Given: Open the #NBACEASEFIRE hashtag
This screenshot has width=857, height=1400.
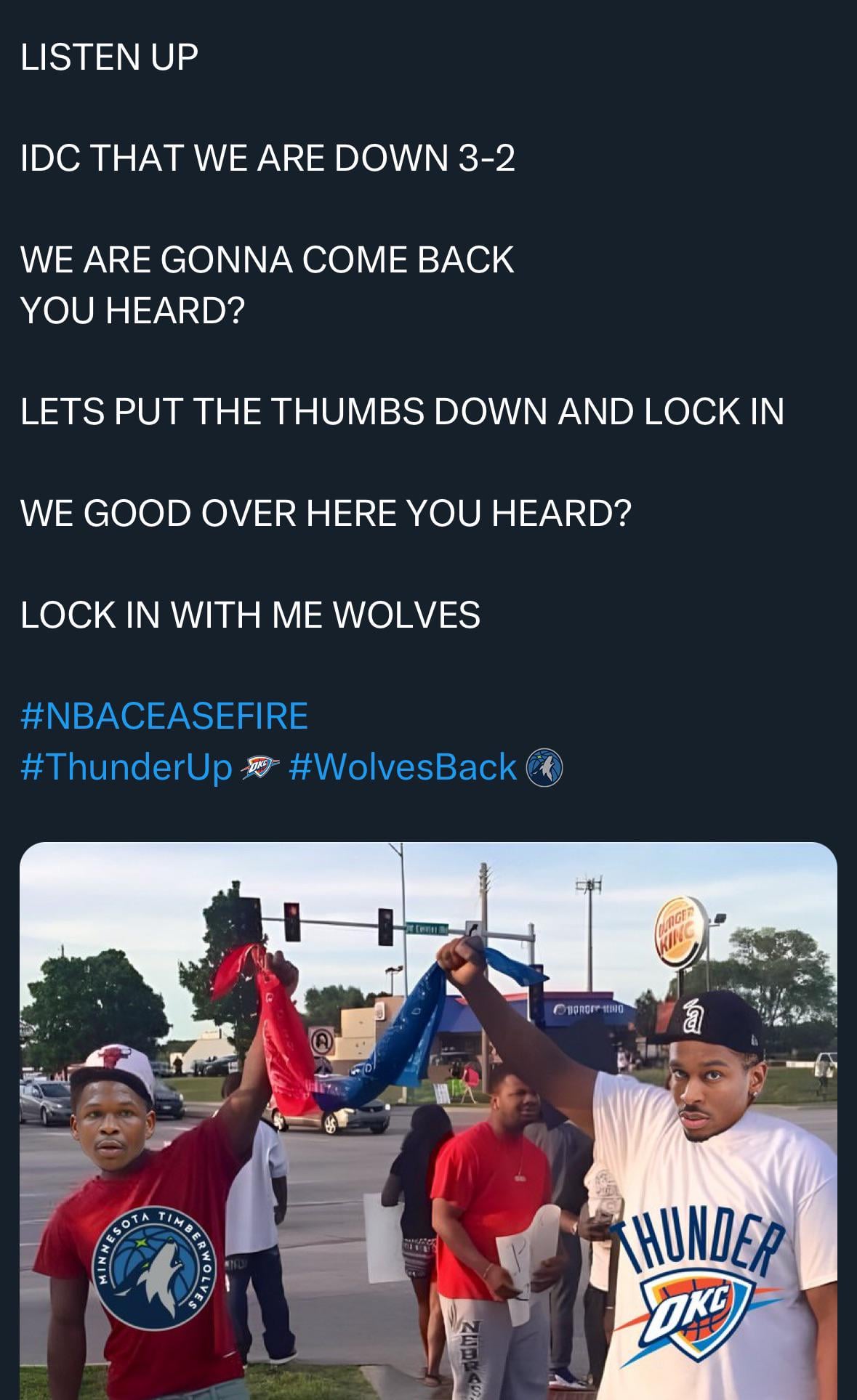Looking at the screenshot, I should 164,716.
